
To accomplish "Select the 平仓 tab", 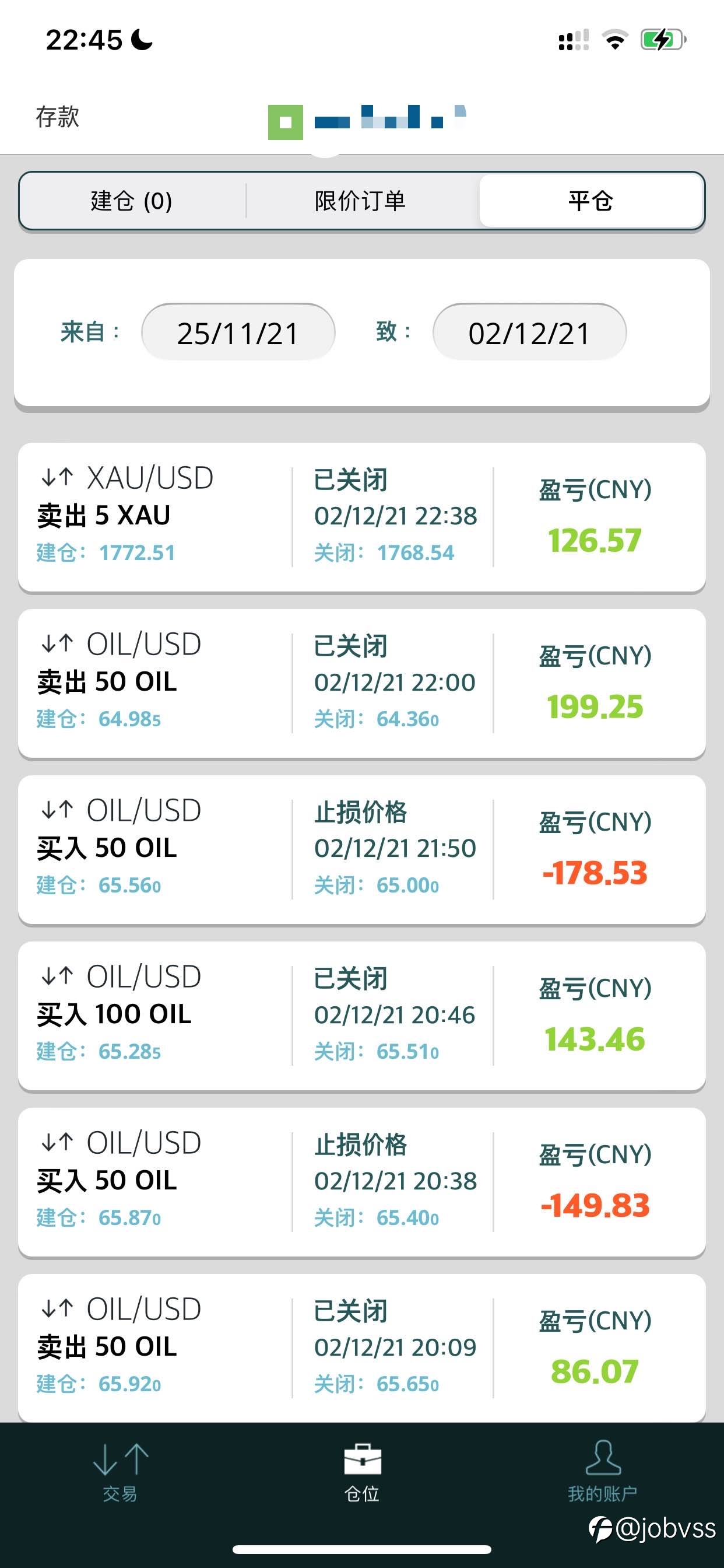I will pos(591,200).
